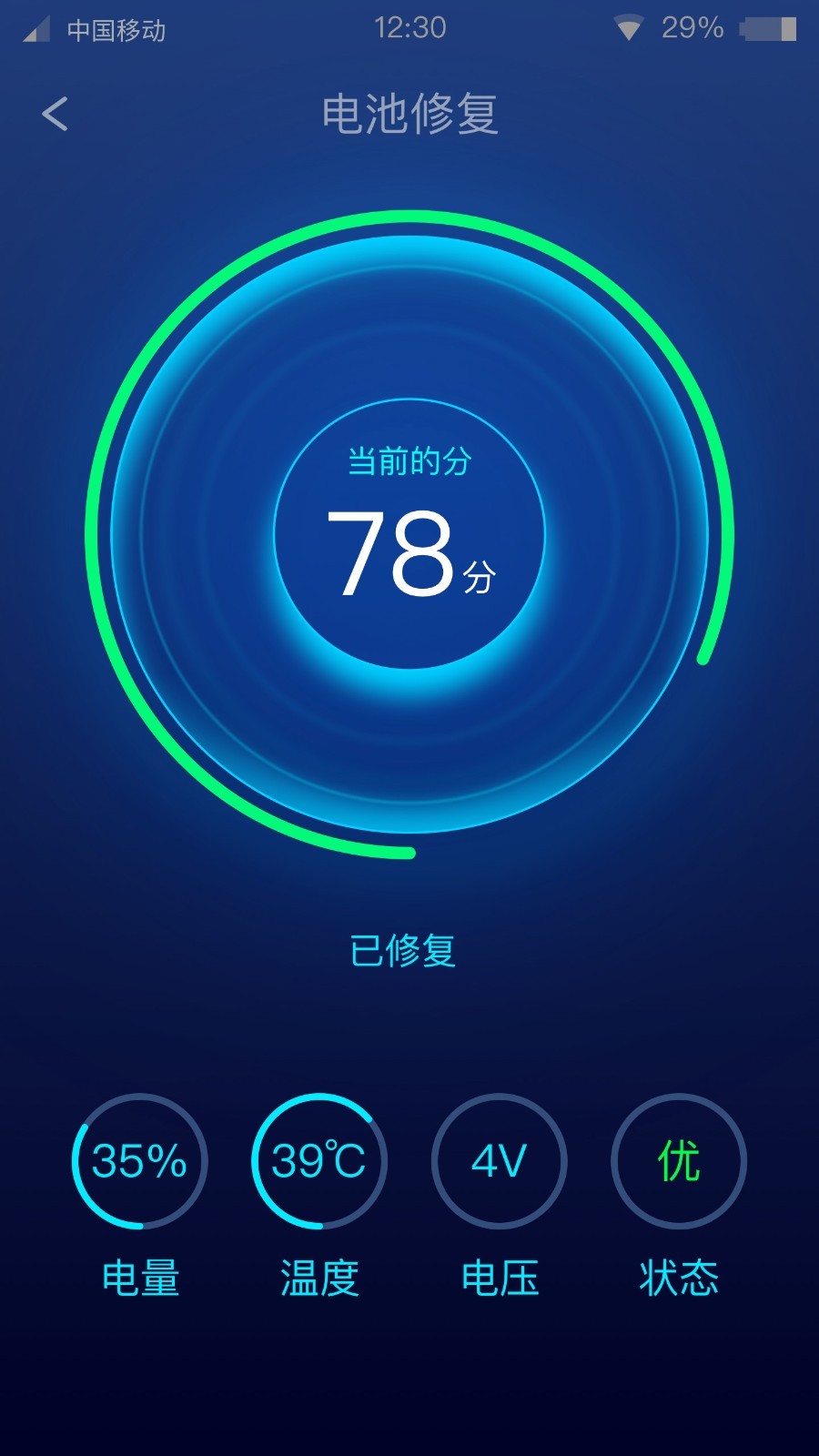The height and width of the screenshot is (1456, 819).
Task: Select the 温度 temperature indicator circle
Action: 318,1163
